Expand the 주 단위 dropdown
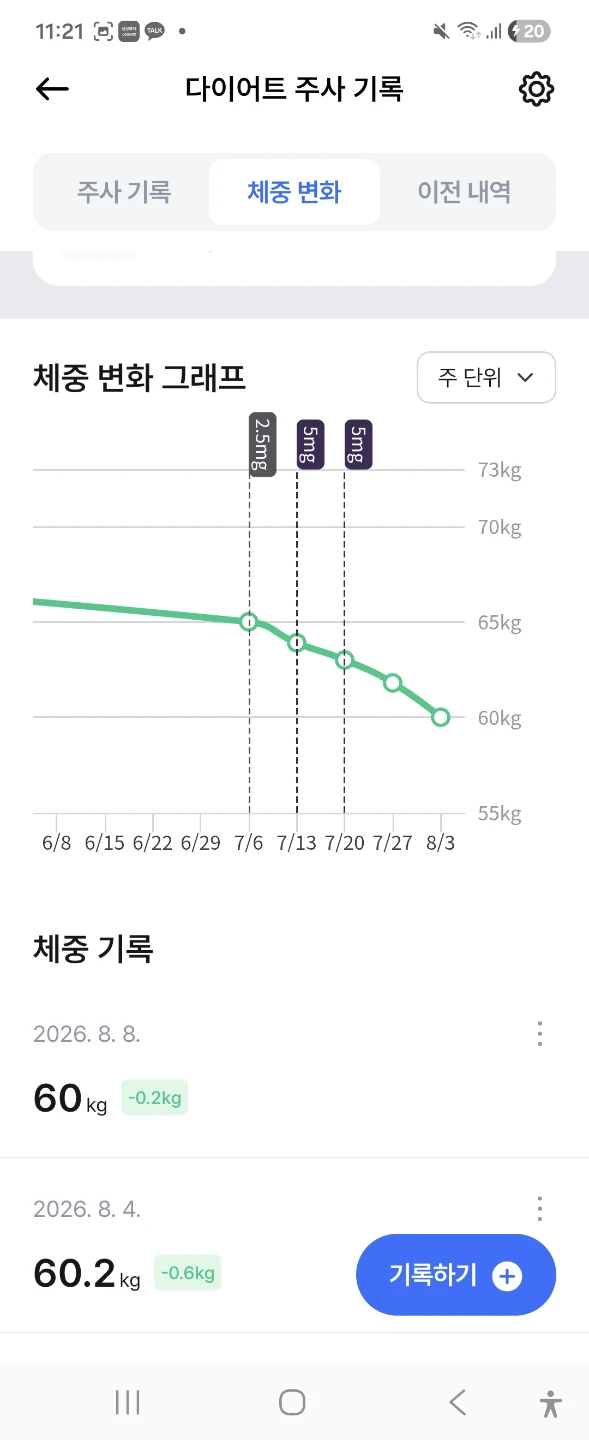Screen dimensions: 589x1440 tap(486, 378)
